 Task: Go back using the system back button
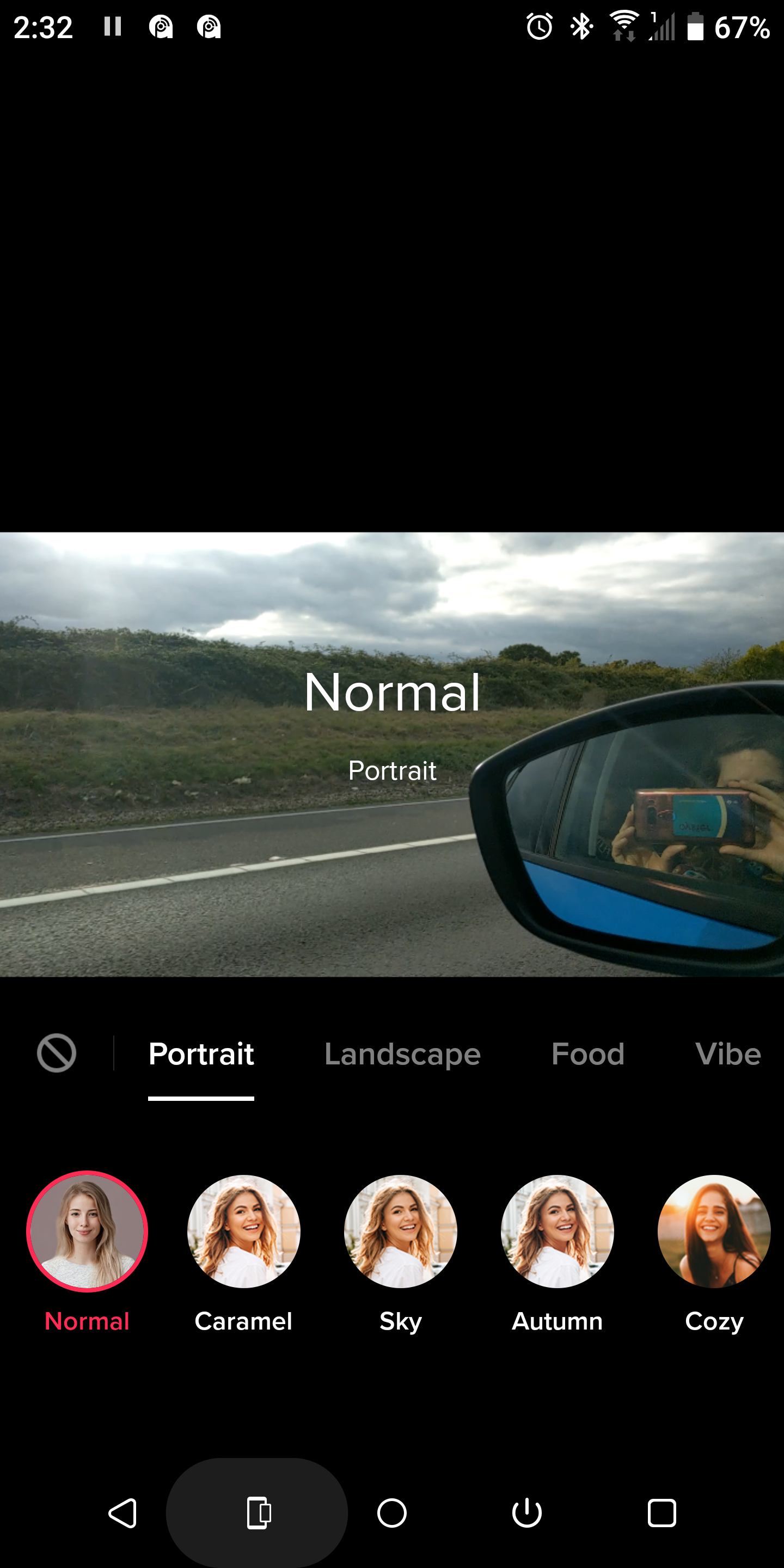122,1513
